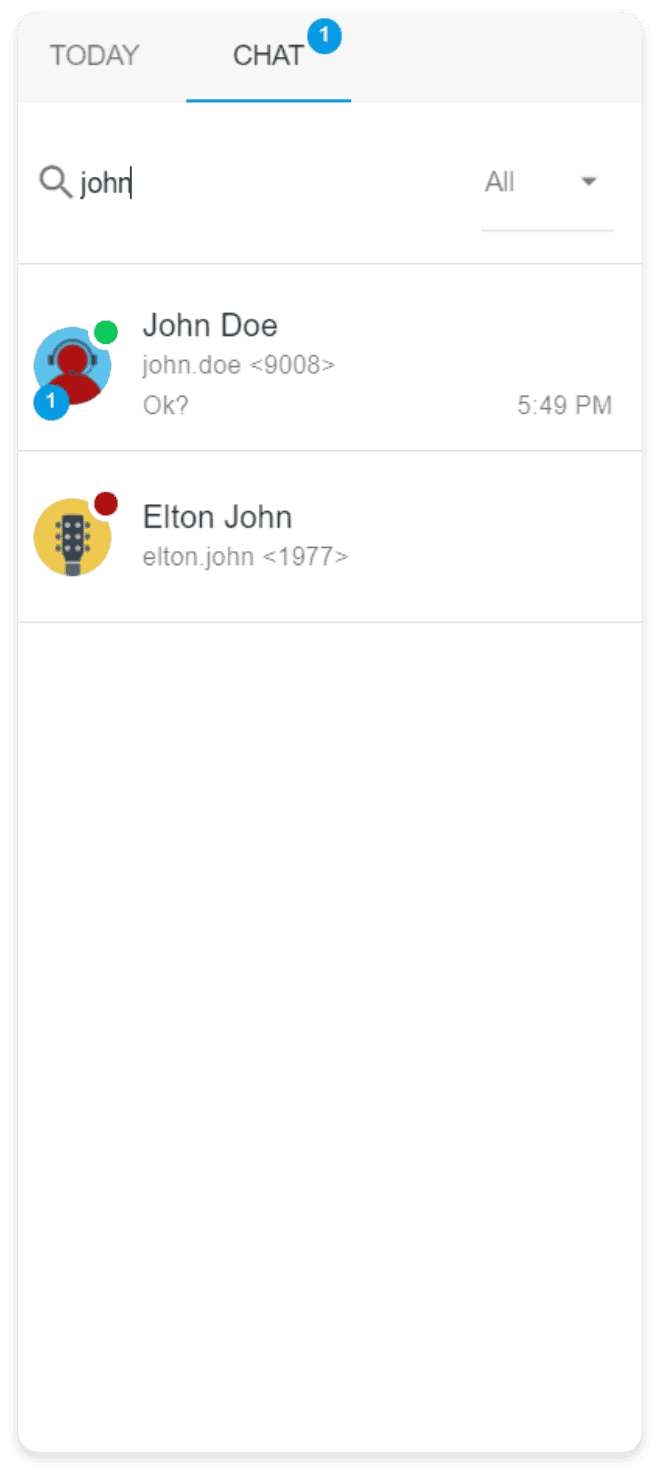Image resolution: width=660 pixels, height=1476 pixels.
Task: Expand the All filter dropdown
Action: click(x=547, y=183)
